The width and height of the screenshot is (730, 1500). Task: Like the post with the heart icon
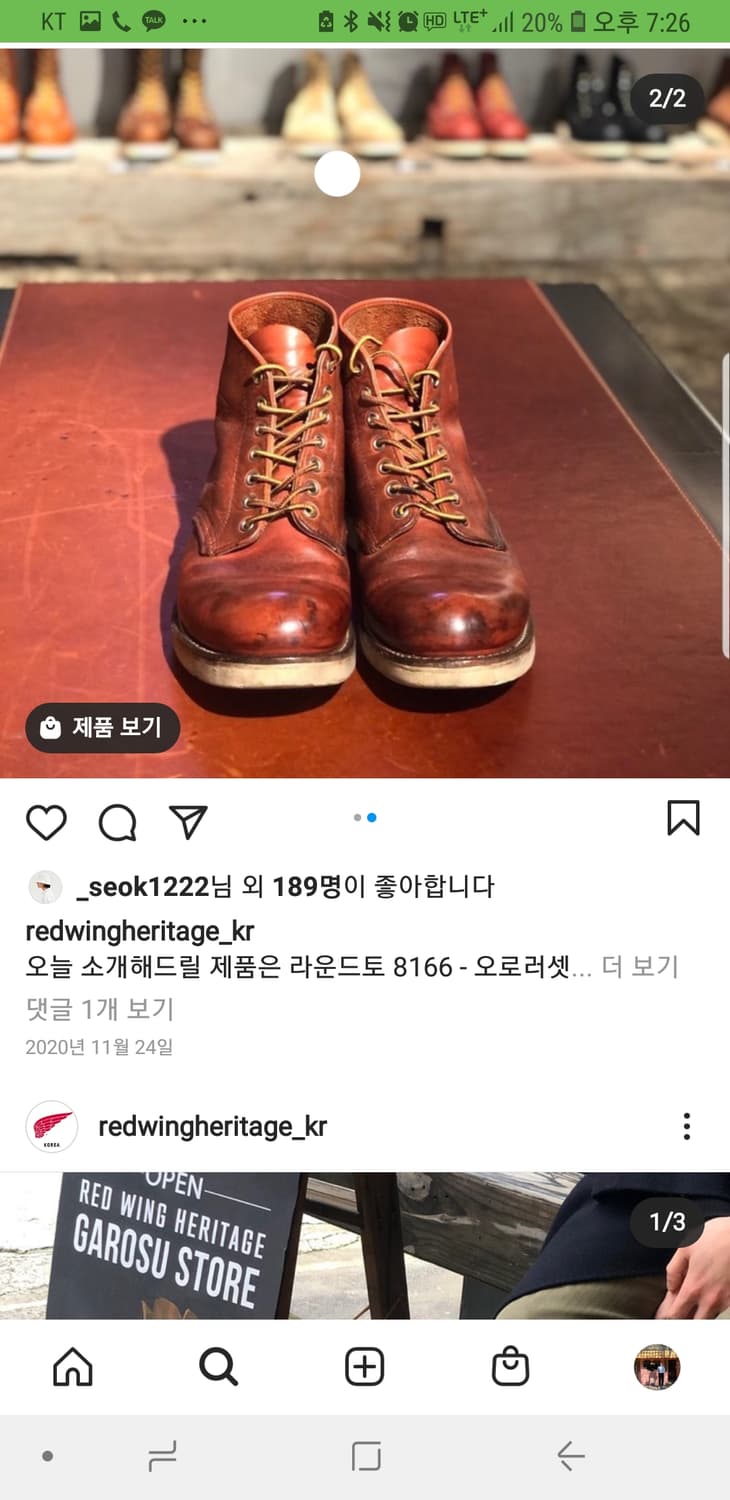[46, 821]
